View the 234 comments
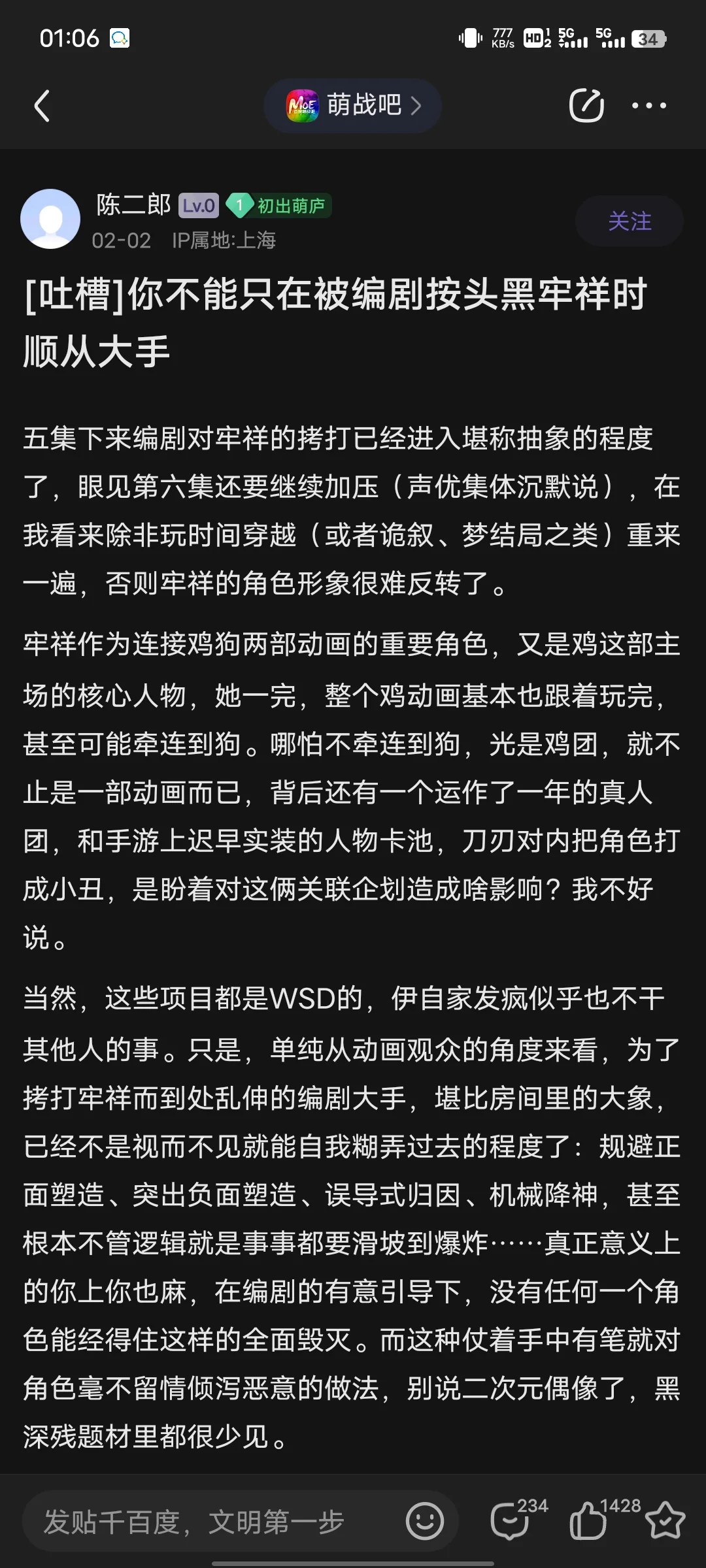 click(511, 1520)
